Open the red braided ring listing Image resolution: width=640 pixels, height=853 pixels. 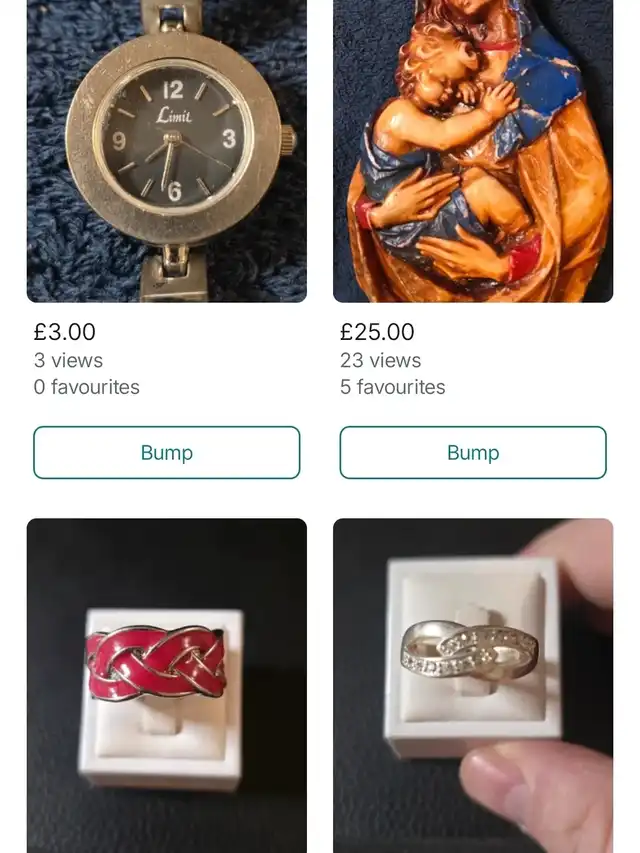(x=166, y=685)
